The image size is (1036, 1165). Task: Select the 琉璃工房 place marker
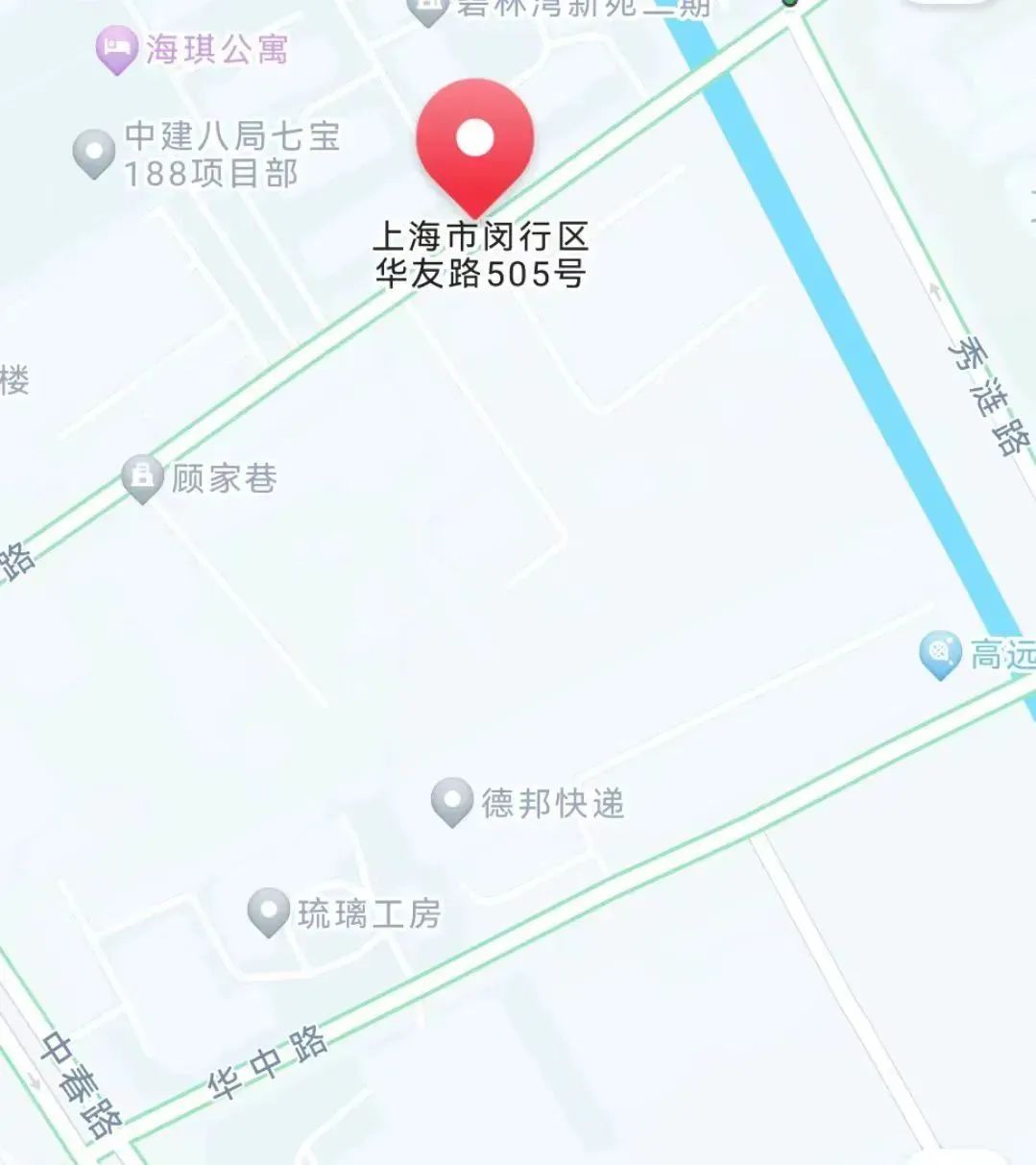coord(269,911)
